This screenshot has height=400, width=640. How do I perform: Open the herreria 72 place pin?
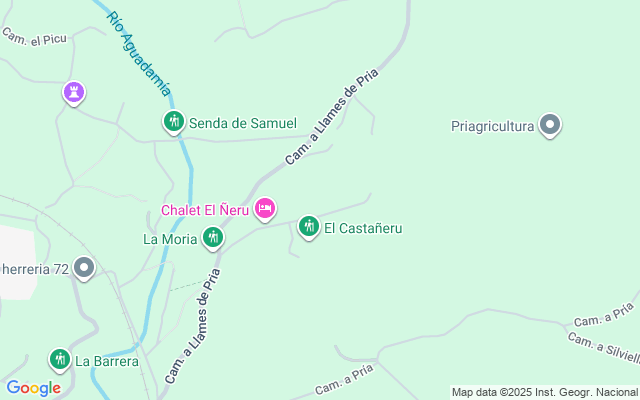coord(84,268)
